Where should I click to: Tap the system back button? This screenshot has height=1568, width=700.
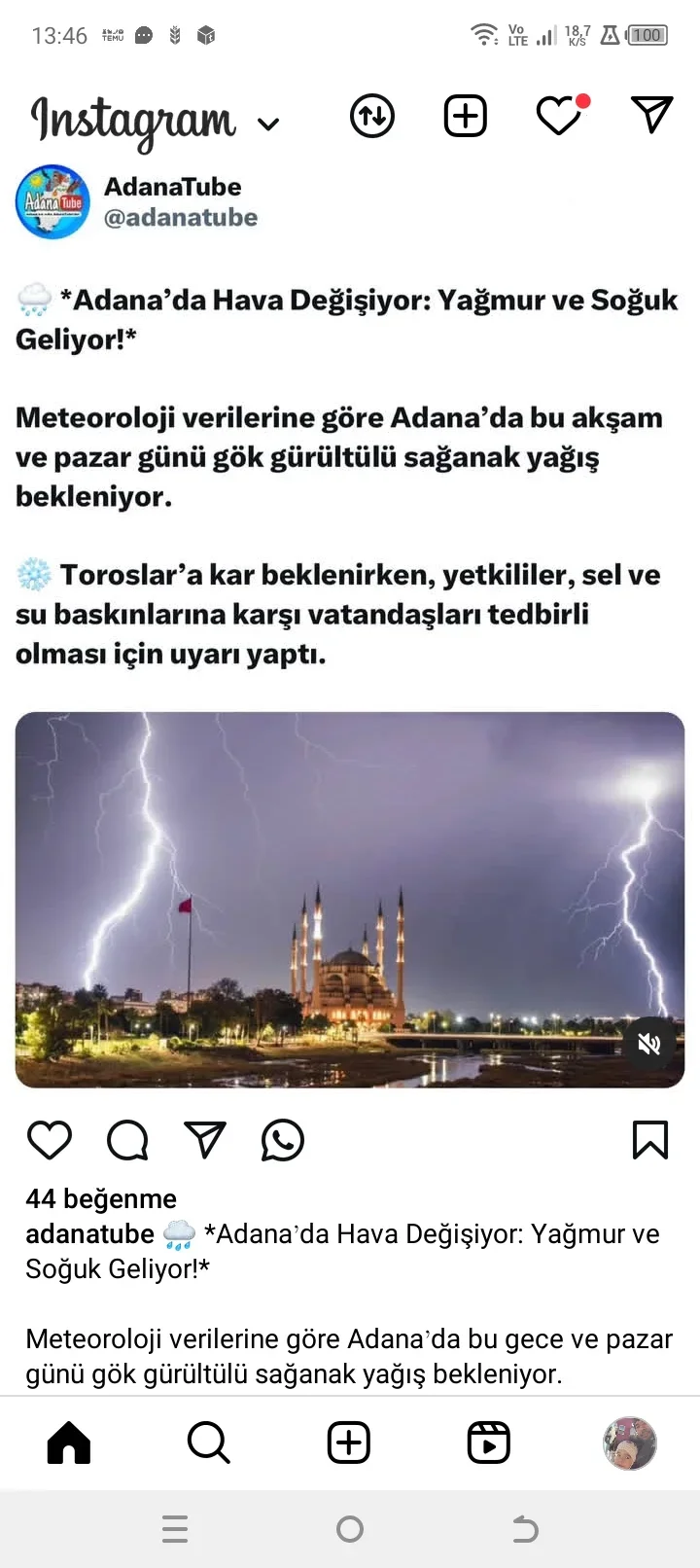525,1529
